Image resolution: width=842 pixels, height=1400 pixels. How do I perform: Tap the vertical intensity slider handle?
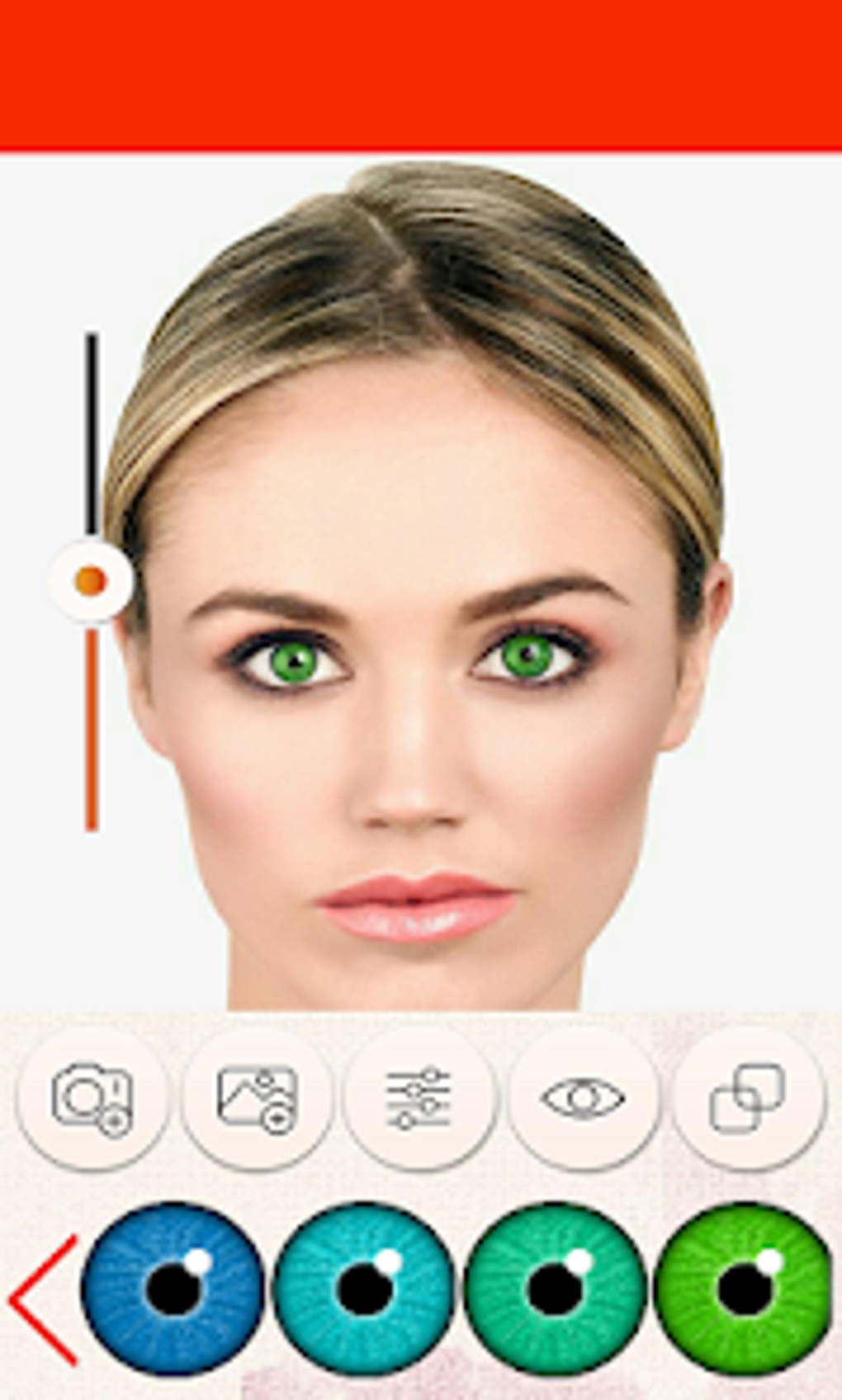pyautogui.click(x=92, y=581)
